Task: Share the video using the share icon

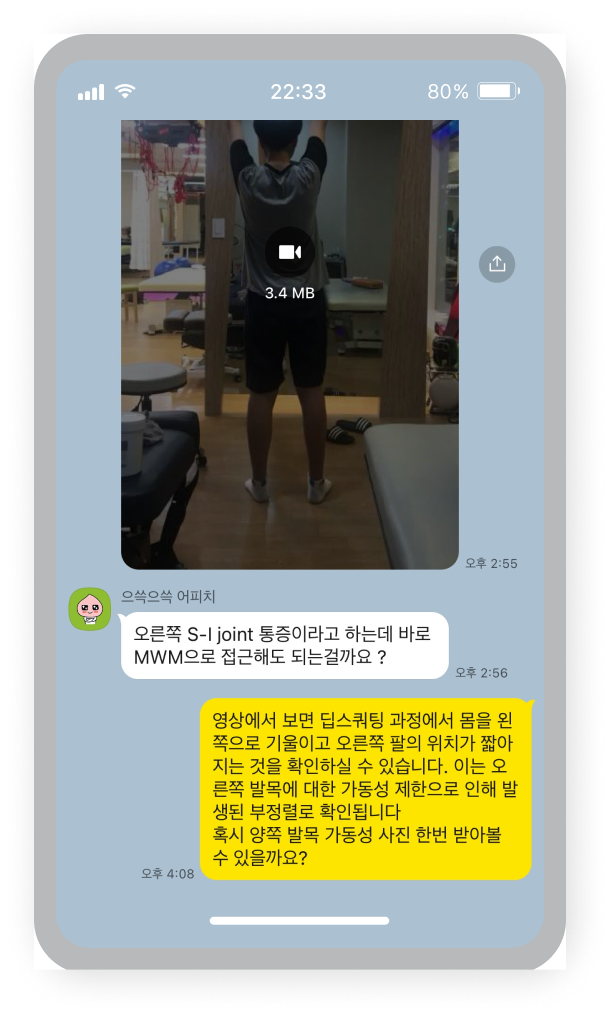Action: click(497, 264)
